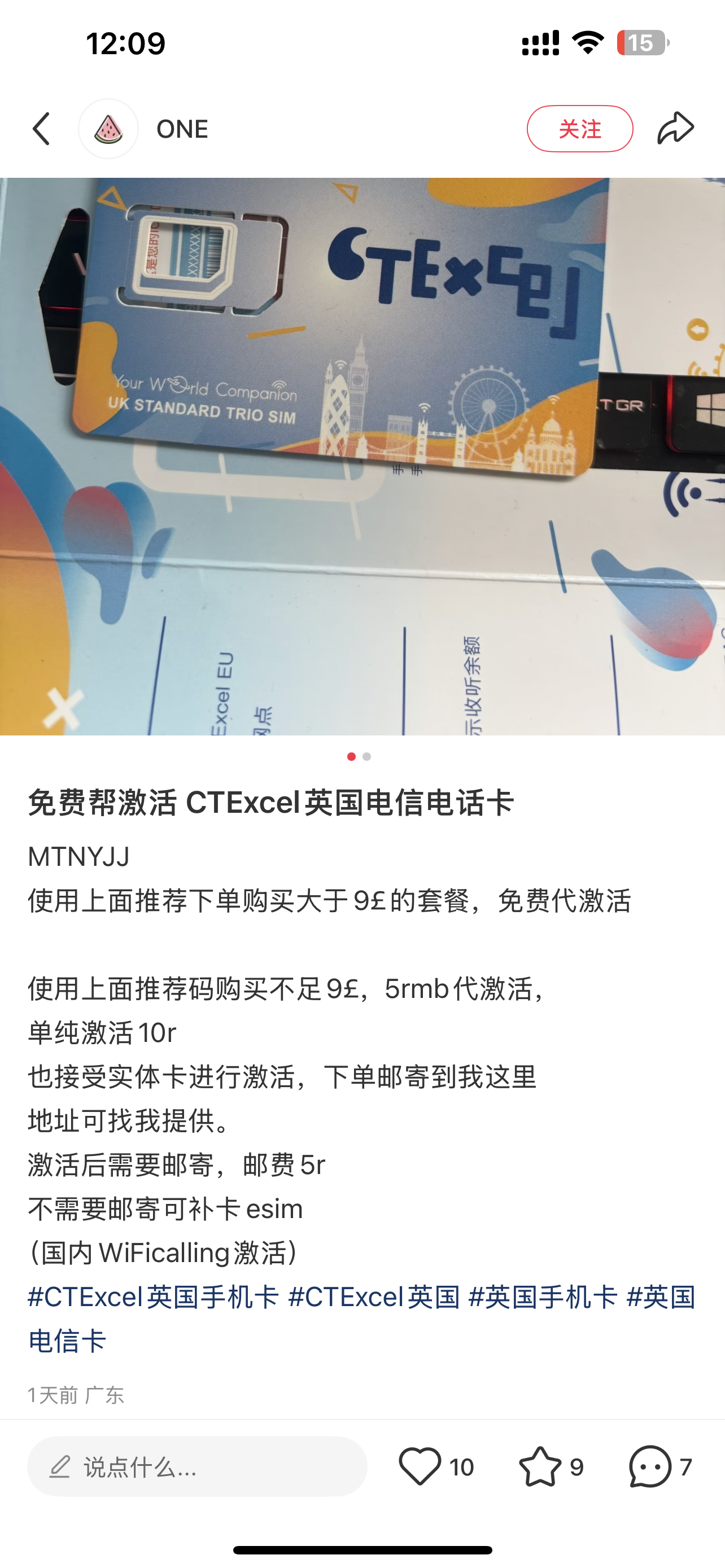725x1568 pixels.
Task: Tap the 说点什么 comment field
Action: point(196,1466)
